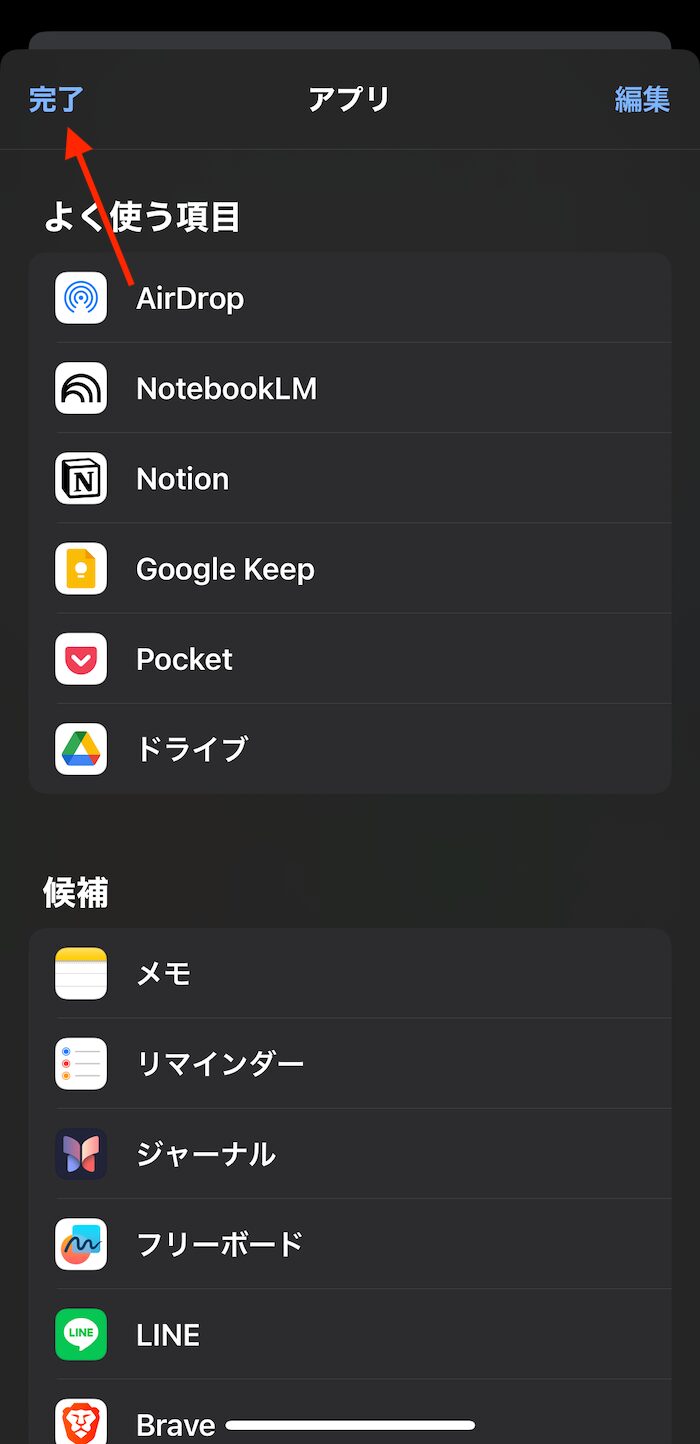
Task: Choose Pocket from the list
Action: coord(350,658)
